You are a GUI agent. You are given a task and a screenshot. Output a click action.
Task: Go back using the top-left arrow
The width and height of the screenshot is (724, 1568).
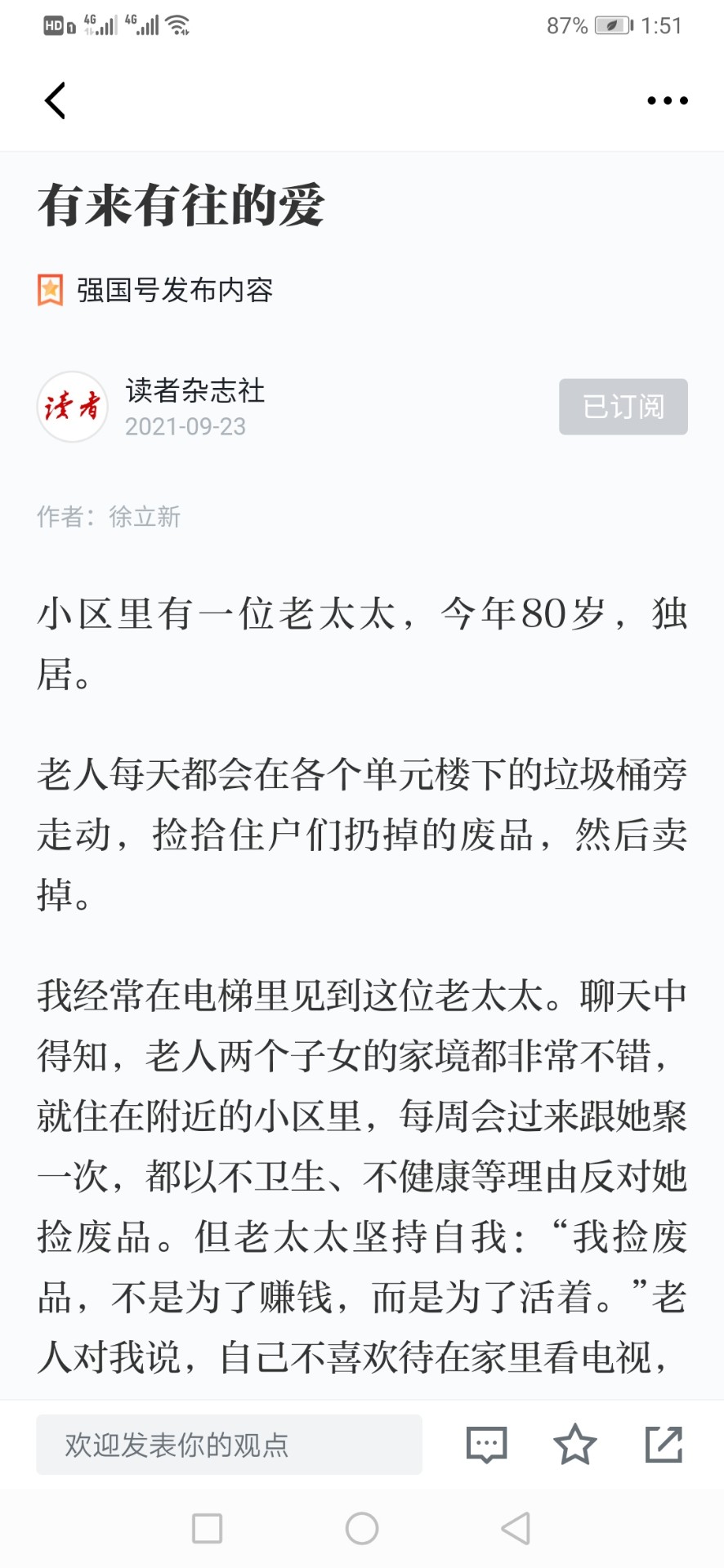(x=55, y=101)
